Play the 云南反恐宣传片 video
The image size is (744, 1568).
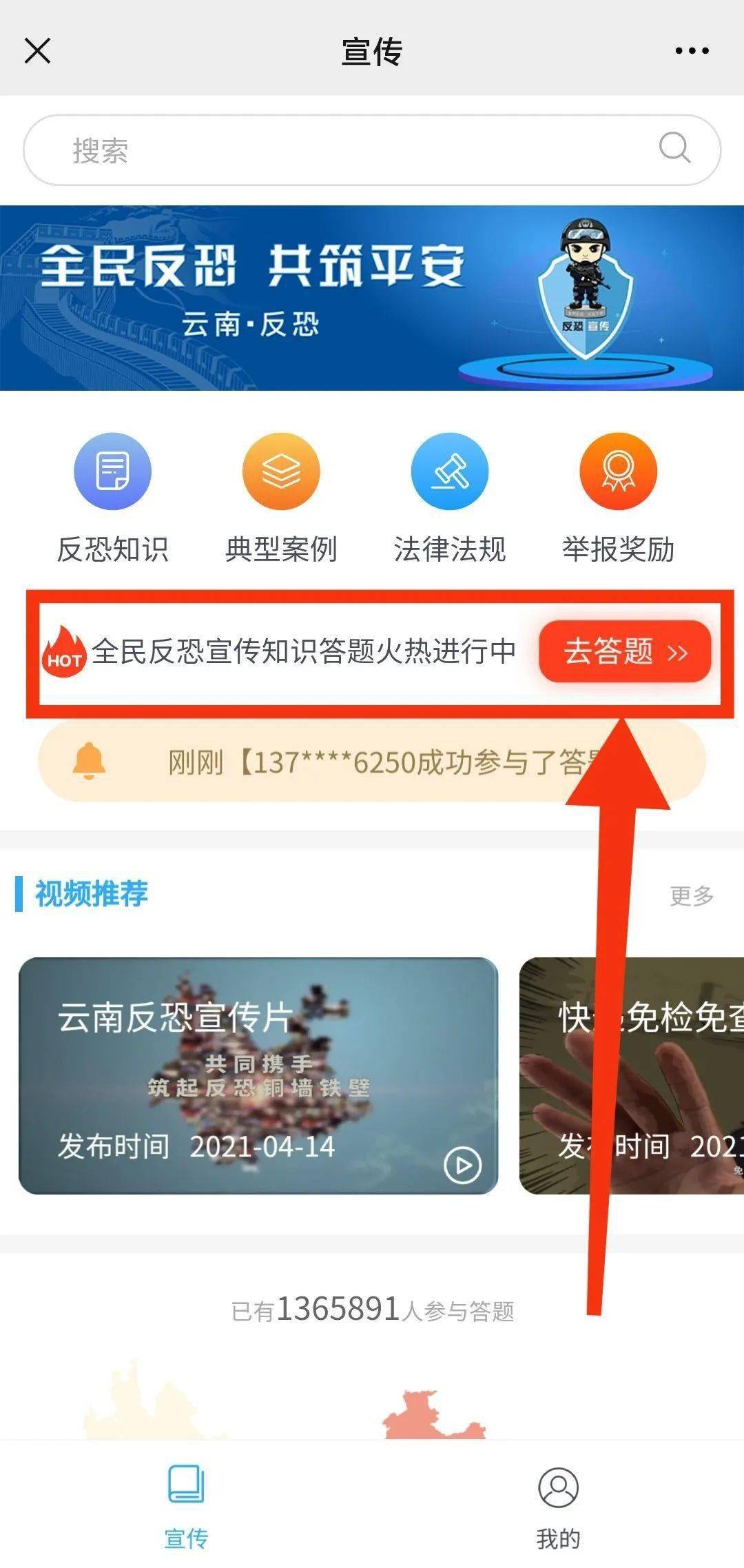(258, 1075)
